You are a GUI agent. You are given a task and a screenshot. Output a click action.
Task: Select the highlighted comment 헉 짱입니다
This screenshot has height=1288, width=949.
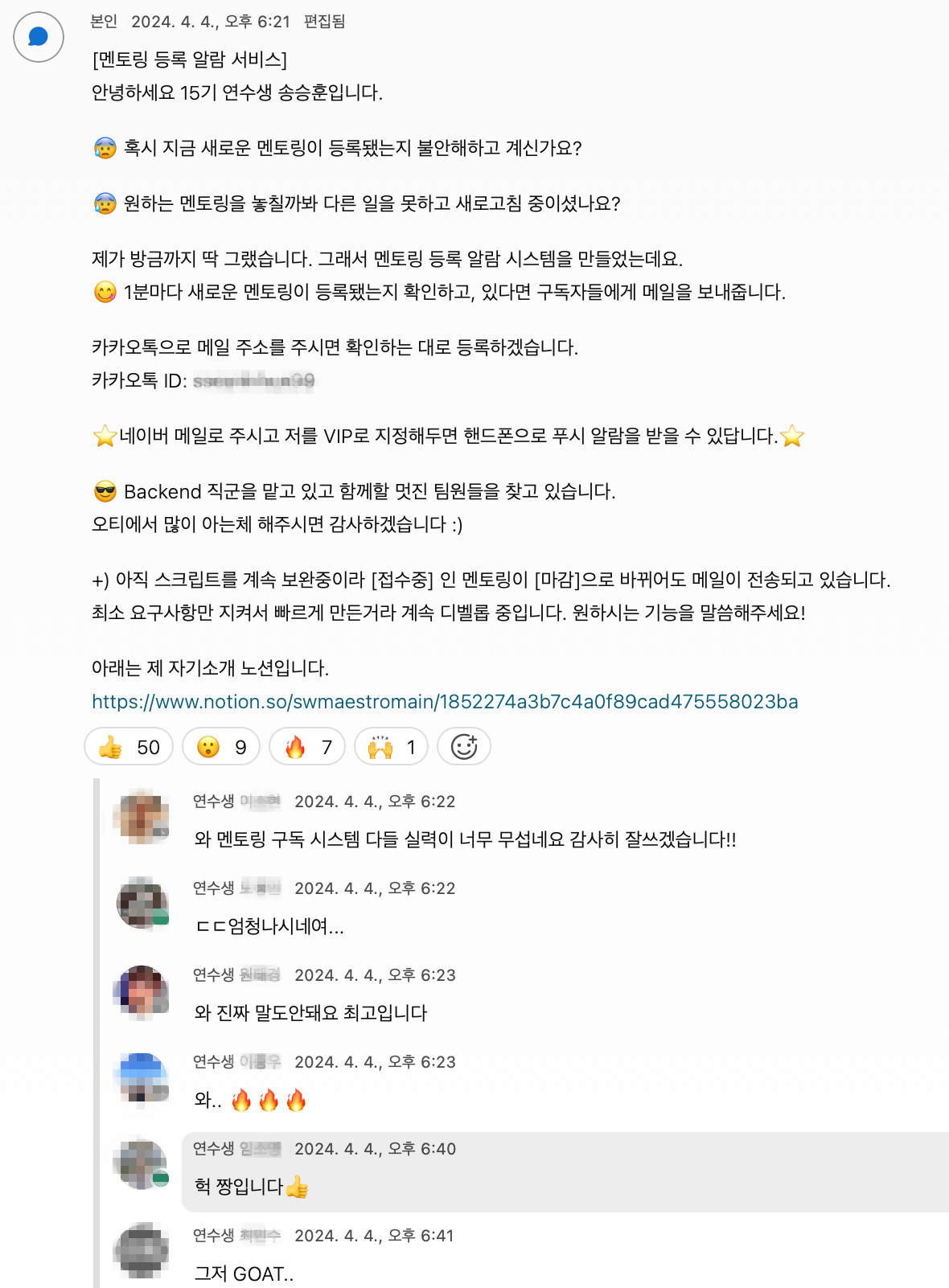[563, 1172]
